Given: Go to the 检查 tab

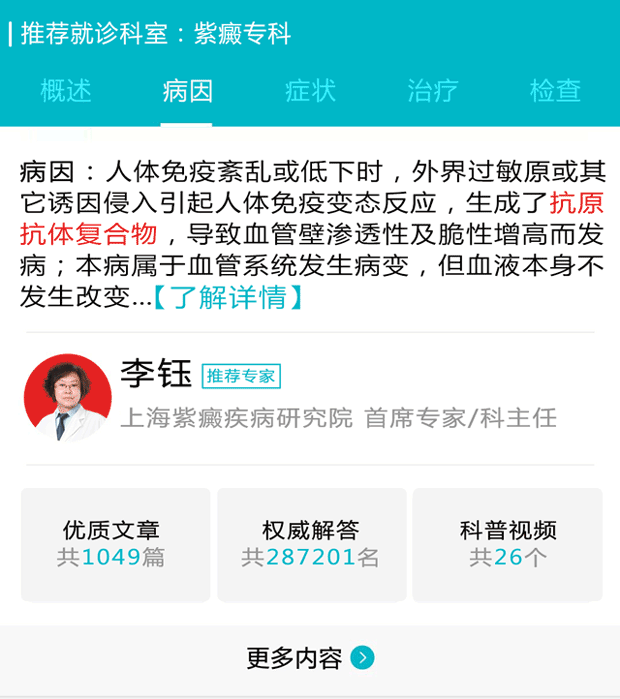Looking at the screenshot, I should coord(555,91).
